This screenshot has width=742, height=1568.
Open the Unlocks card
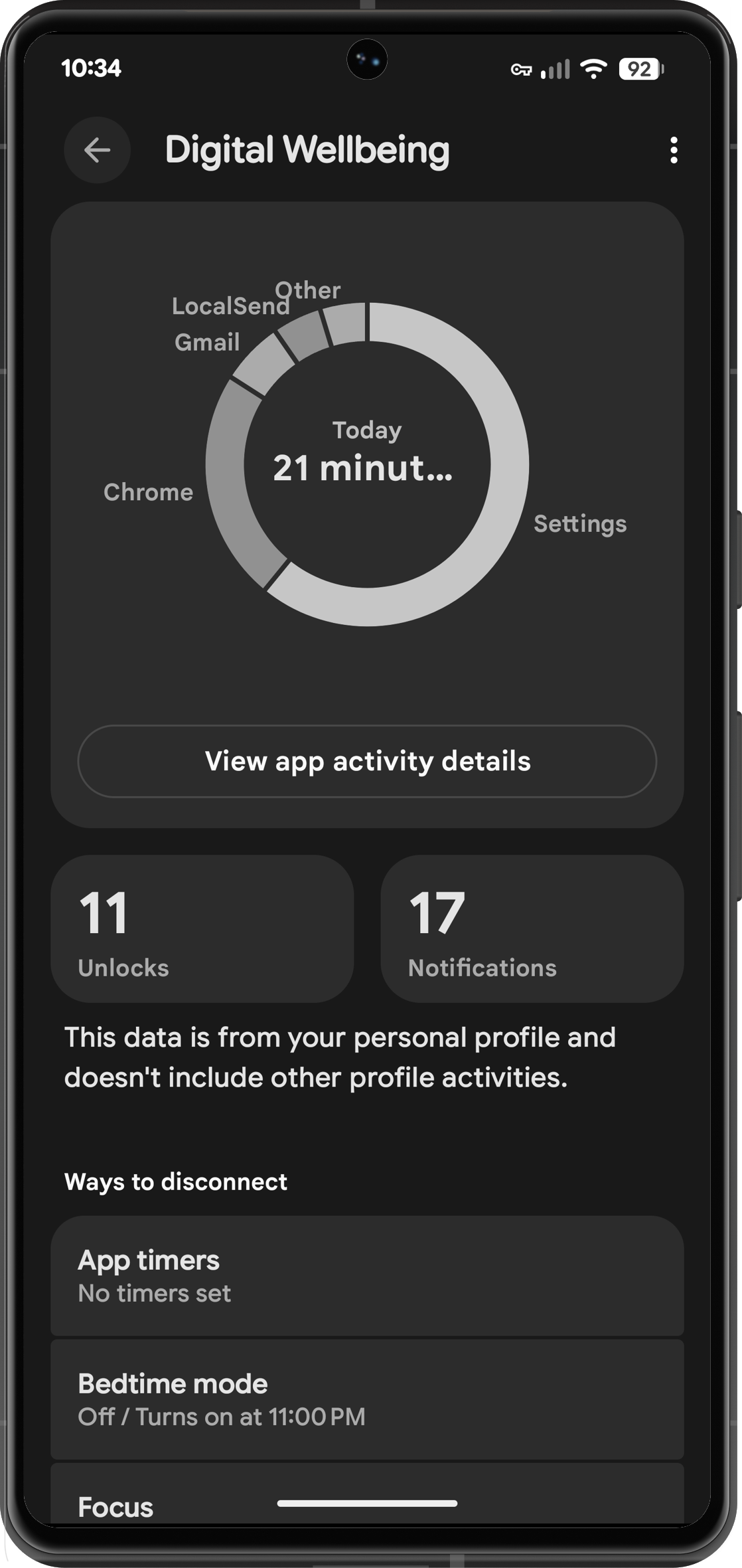[x=202, y=928]
